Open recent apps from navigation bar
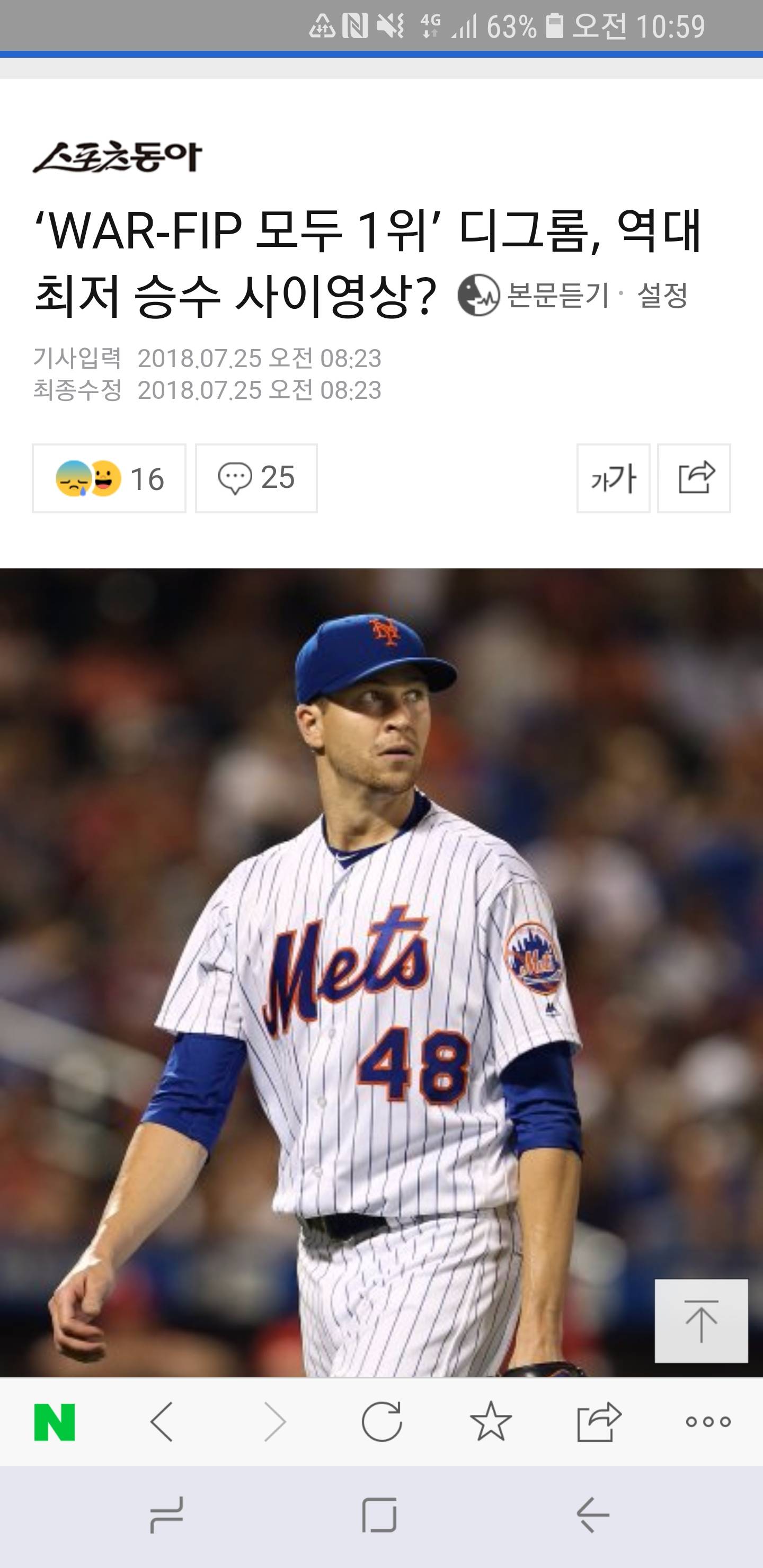This screenshot has height=1568, width=763. (166, 1515)
